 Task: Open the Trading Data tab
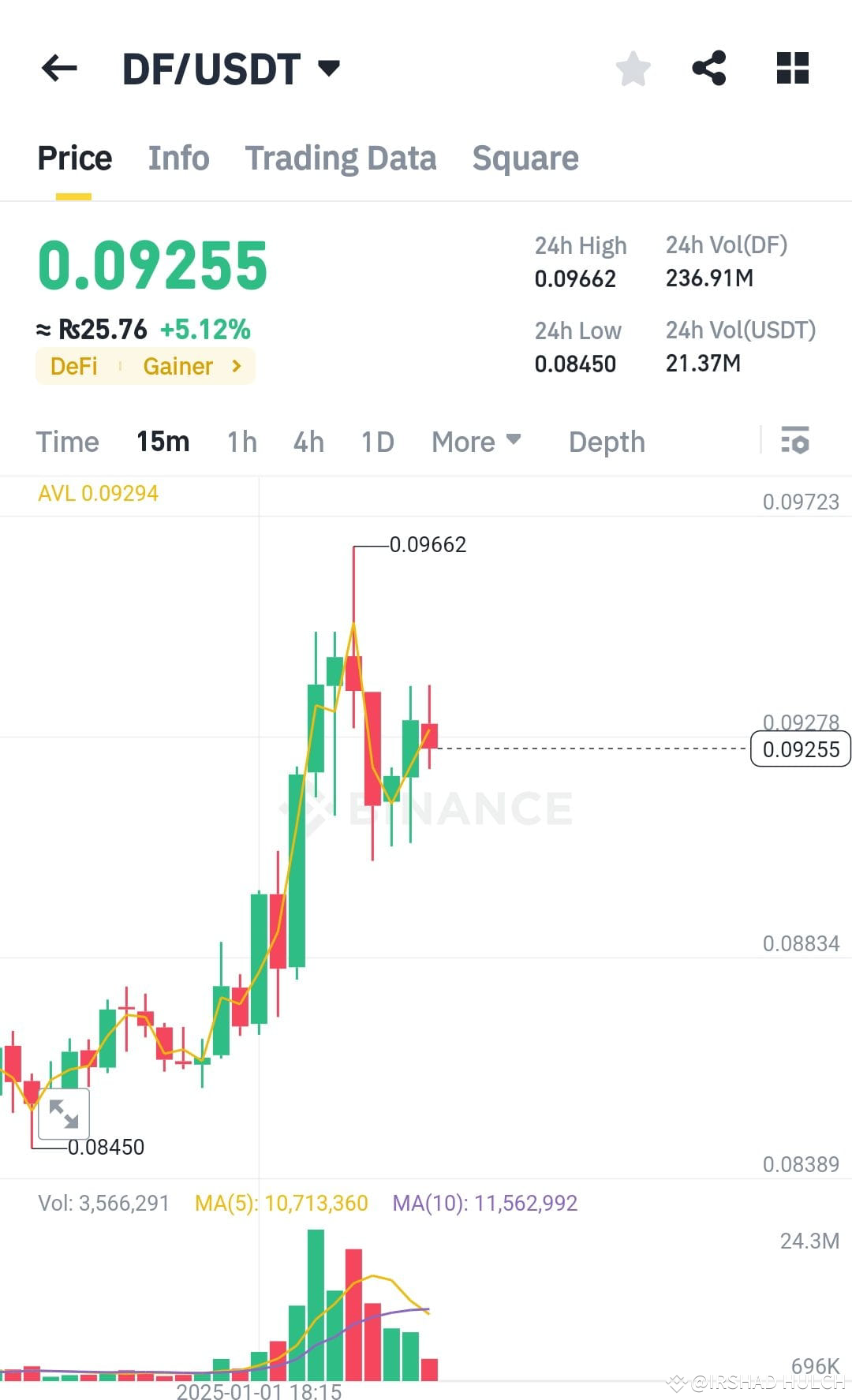pos(341,158)
